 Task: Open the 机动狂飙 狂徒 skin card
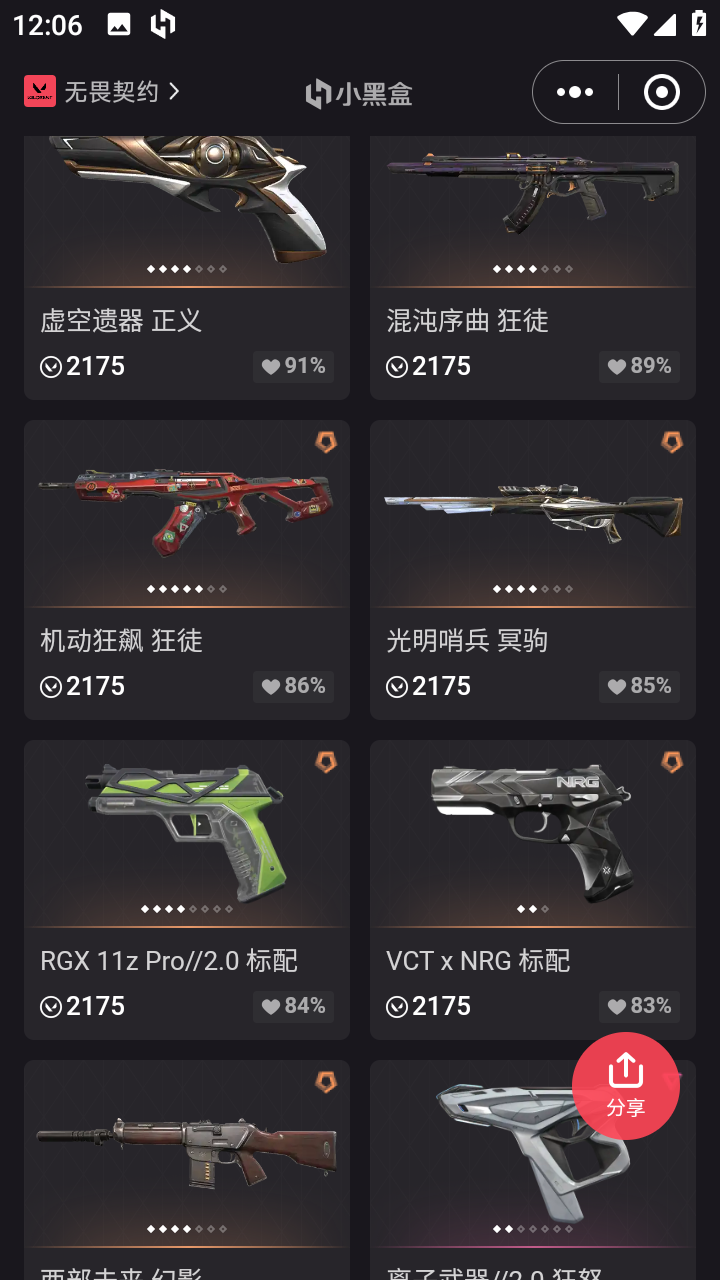pos(187,570)
